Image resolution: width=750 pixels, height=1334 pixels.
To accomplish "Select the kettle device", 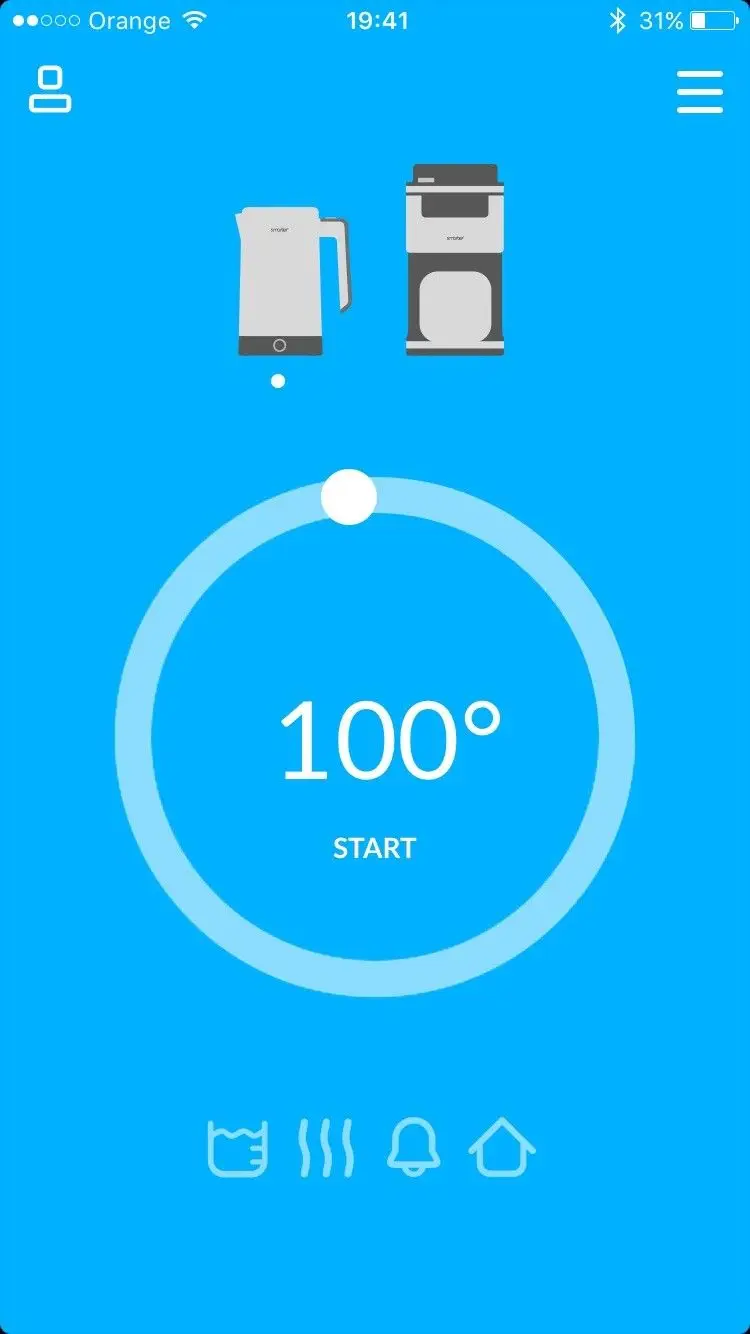I will tap(292, 282).
